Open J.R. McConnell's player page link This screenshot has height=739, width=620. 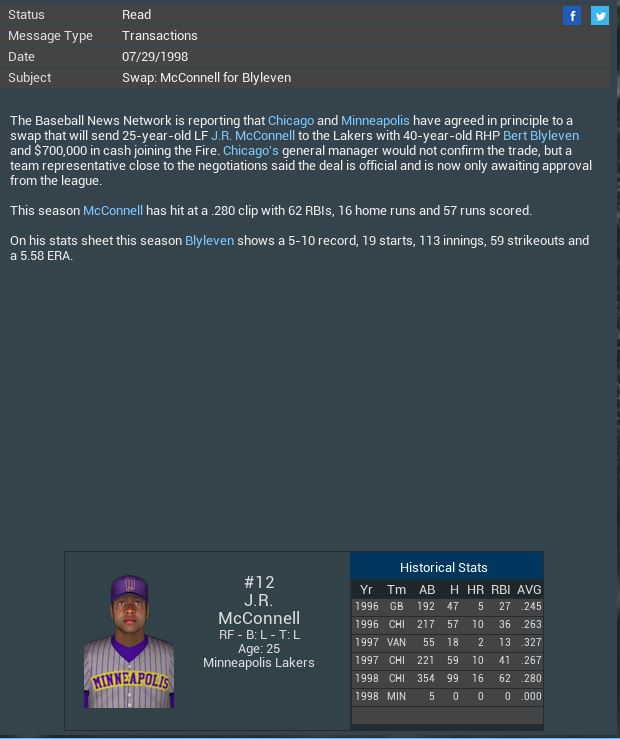(x=253, y=135)
